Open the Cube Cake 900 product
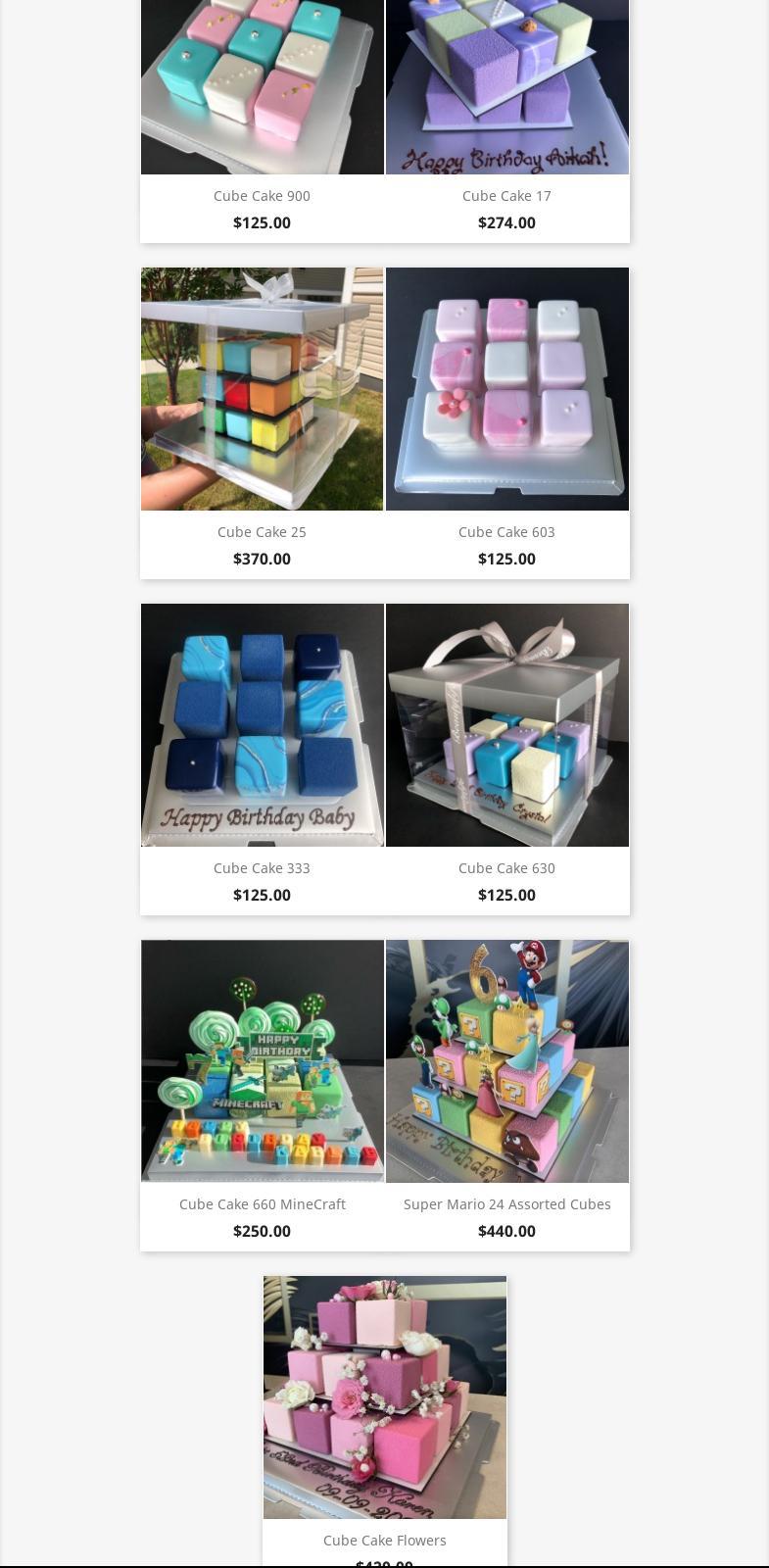 coord(262,196)
